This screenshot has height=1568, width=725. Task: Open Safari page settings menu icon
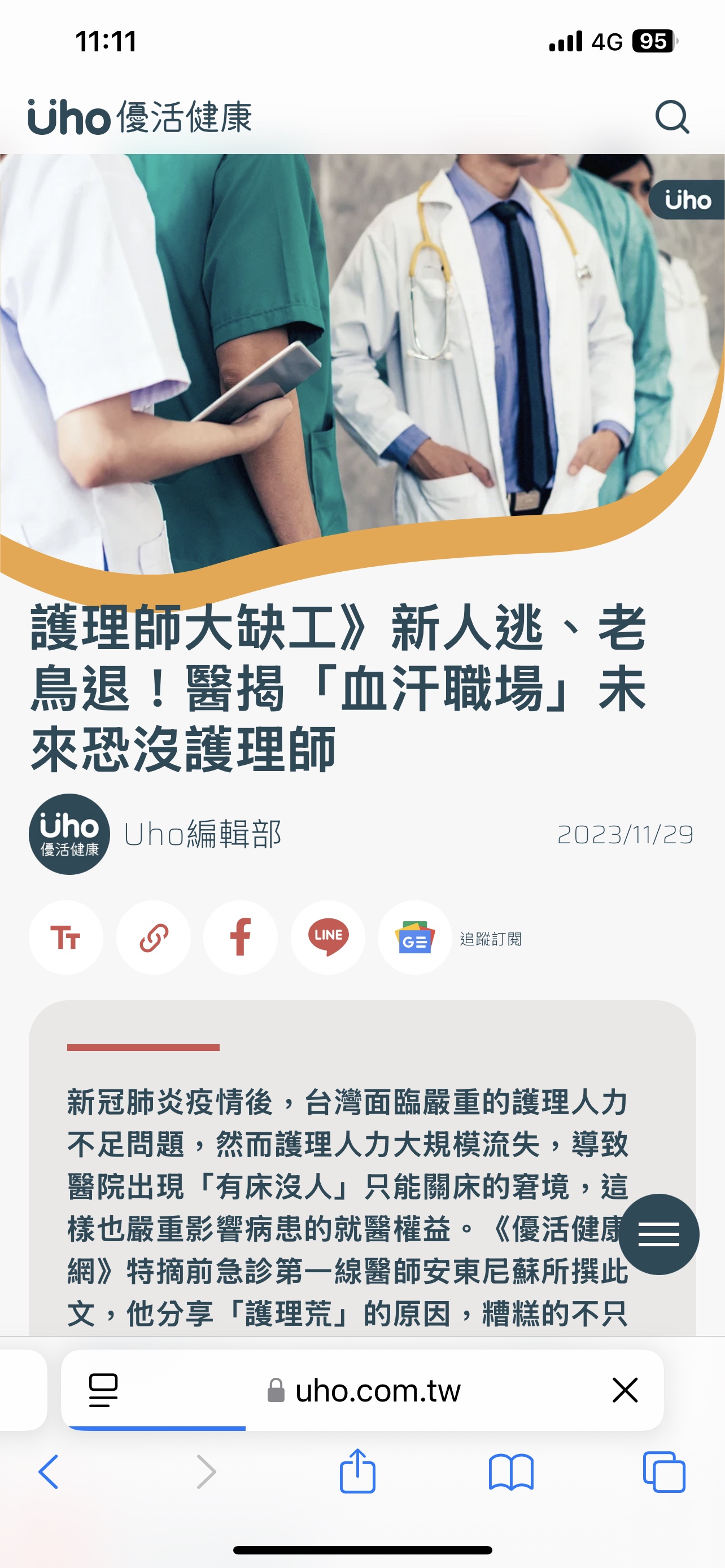pyautogui.click(x=103, y=1390)
